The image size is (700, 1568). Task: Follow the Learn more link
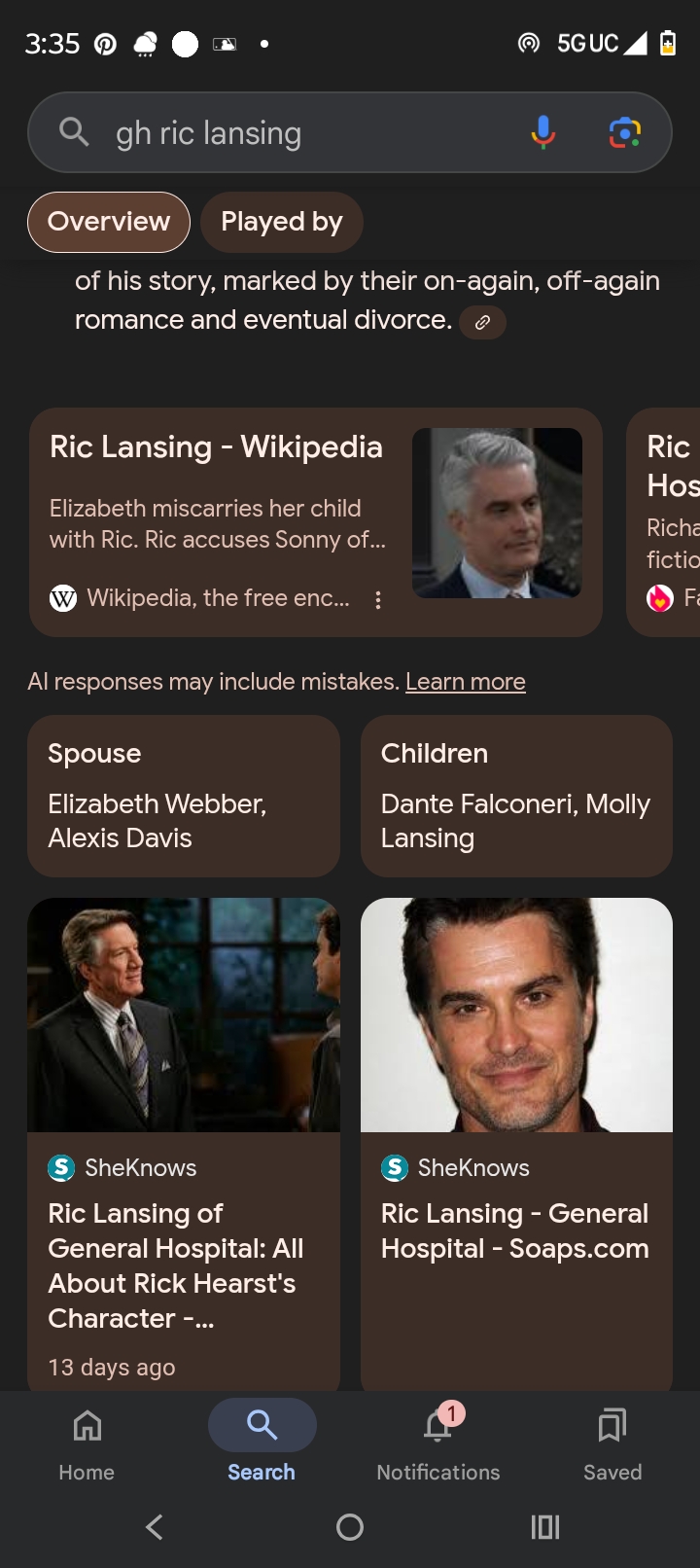click(465, 682)
